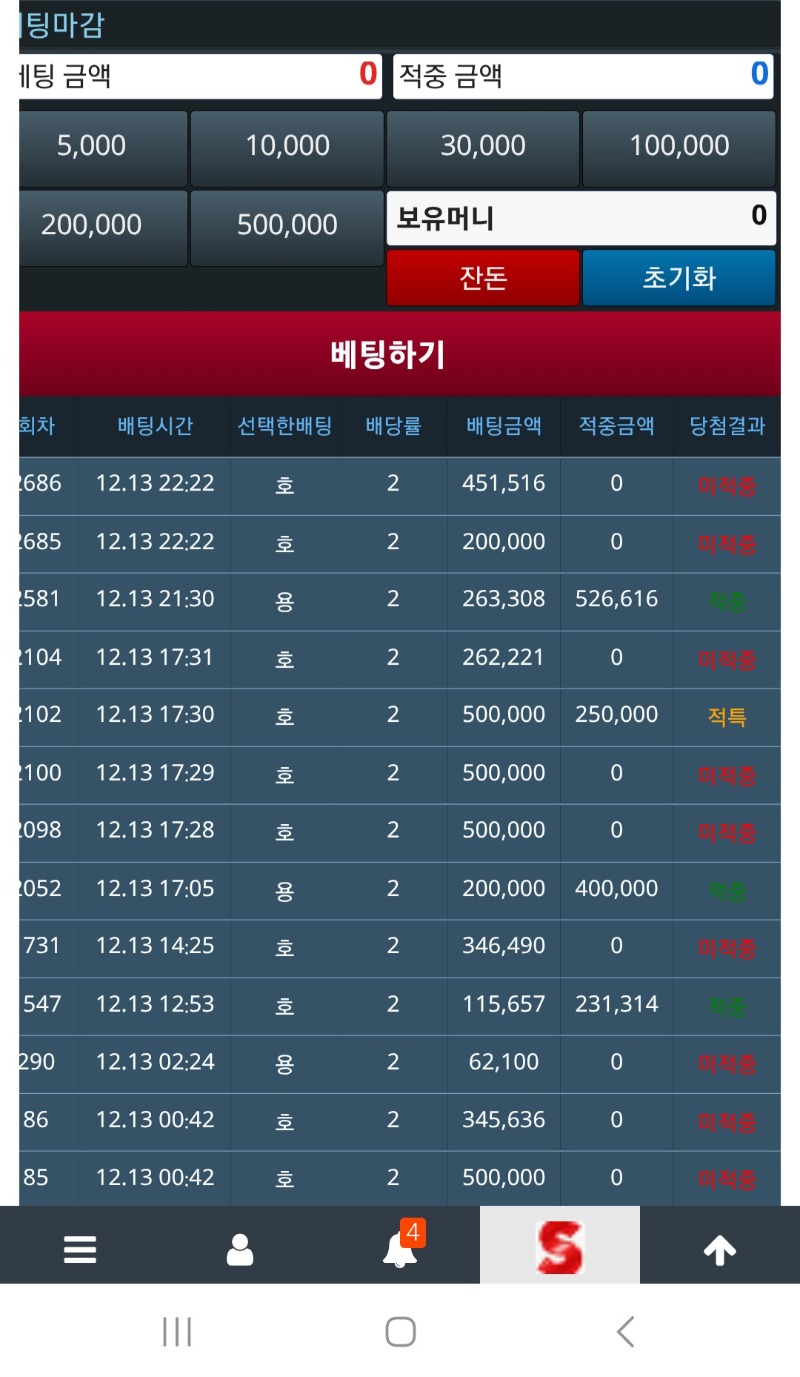Open the hamburger menu
The height and width of the screenshot is (1377, 800).
point(80,1249)
